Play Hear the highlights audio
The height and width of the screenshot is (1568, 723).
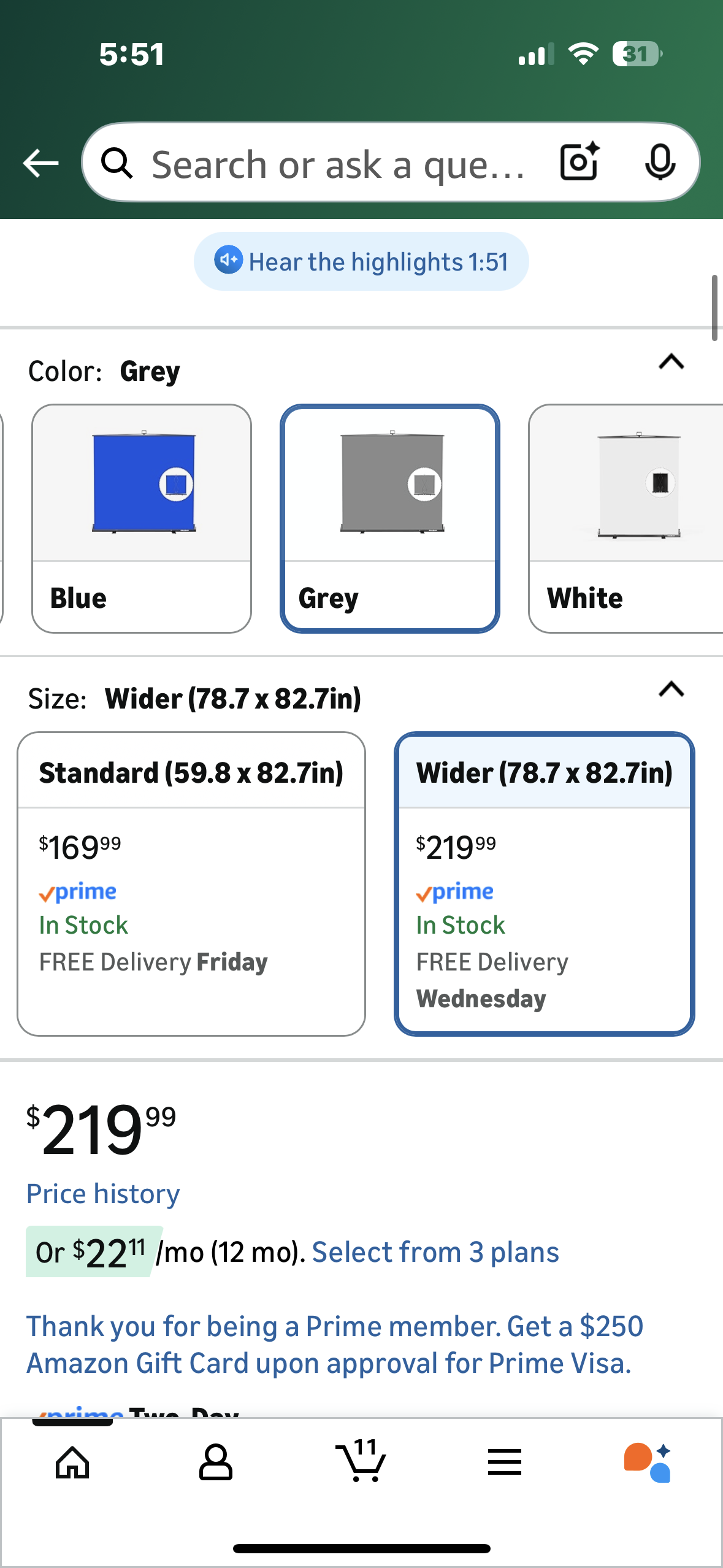[361, 261]
